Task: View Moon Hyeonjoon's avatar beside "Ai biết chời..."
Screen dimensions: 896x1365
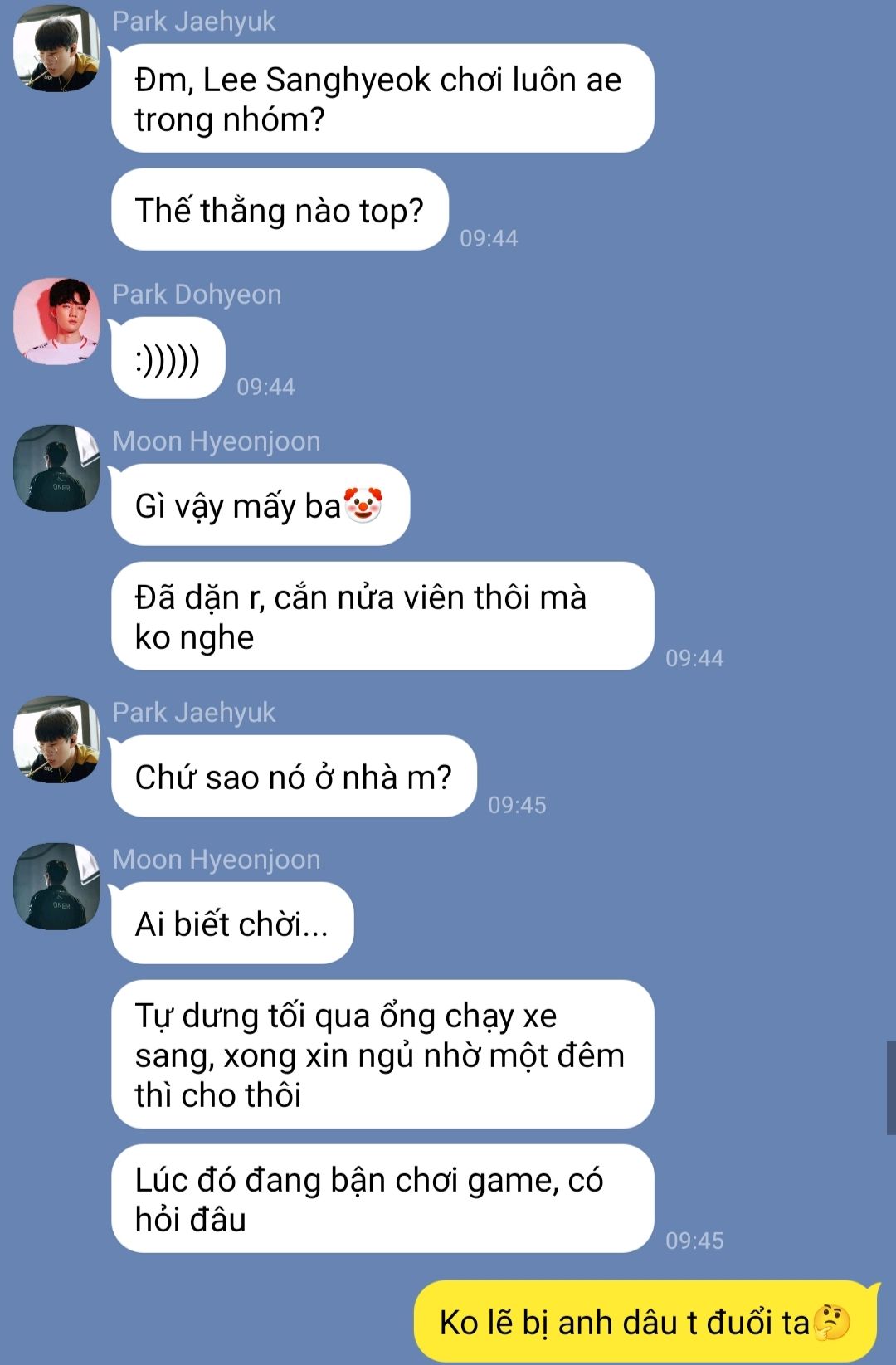Action: (x=56, y=886)
